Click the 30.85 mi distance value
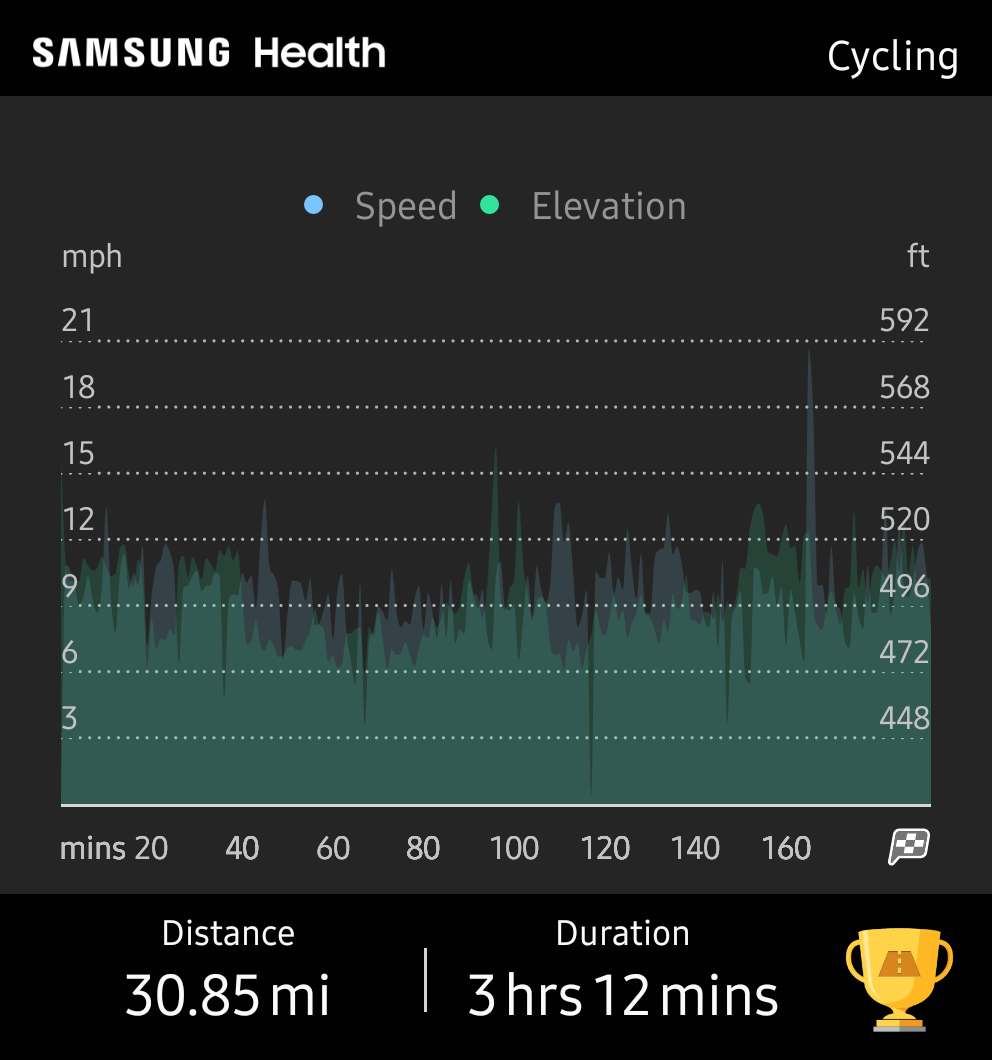Image resolution: width=992 pixels, height=1060 pixels. (228, 995)
